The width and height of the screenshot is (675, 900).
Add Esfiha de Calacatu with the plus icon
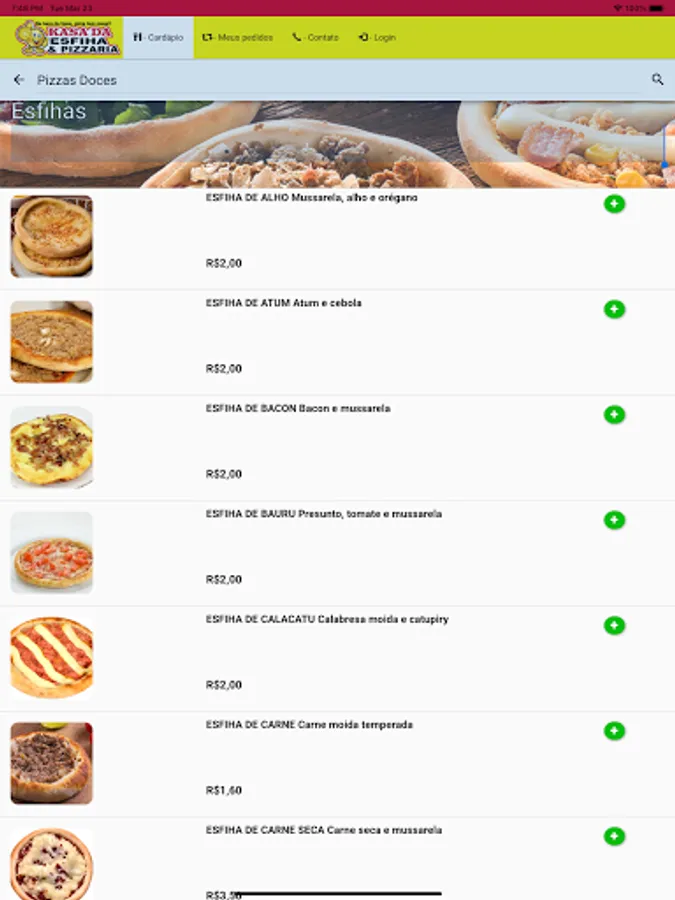tap(614, 626)
